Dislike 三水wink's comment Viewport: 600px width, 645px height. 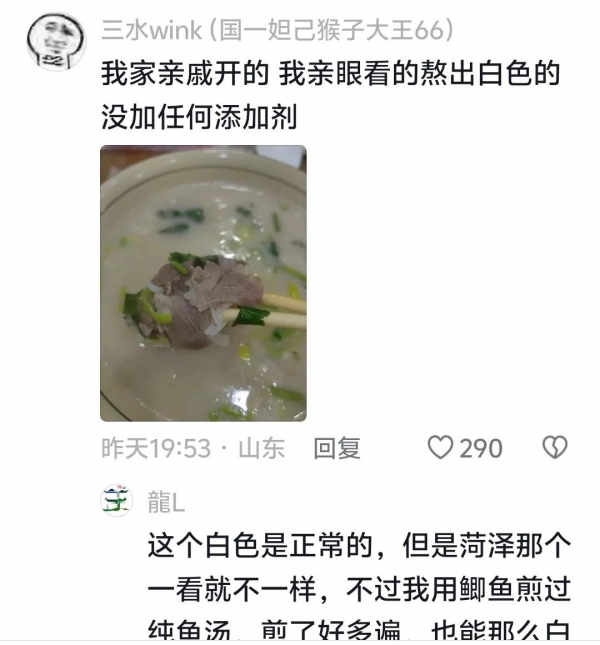[554, 448]
